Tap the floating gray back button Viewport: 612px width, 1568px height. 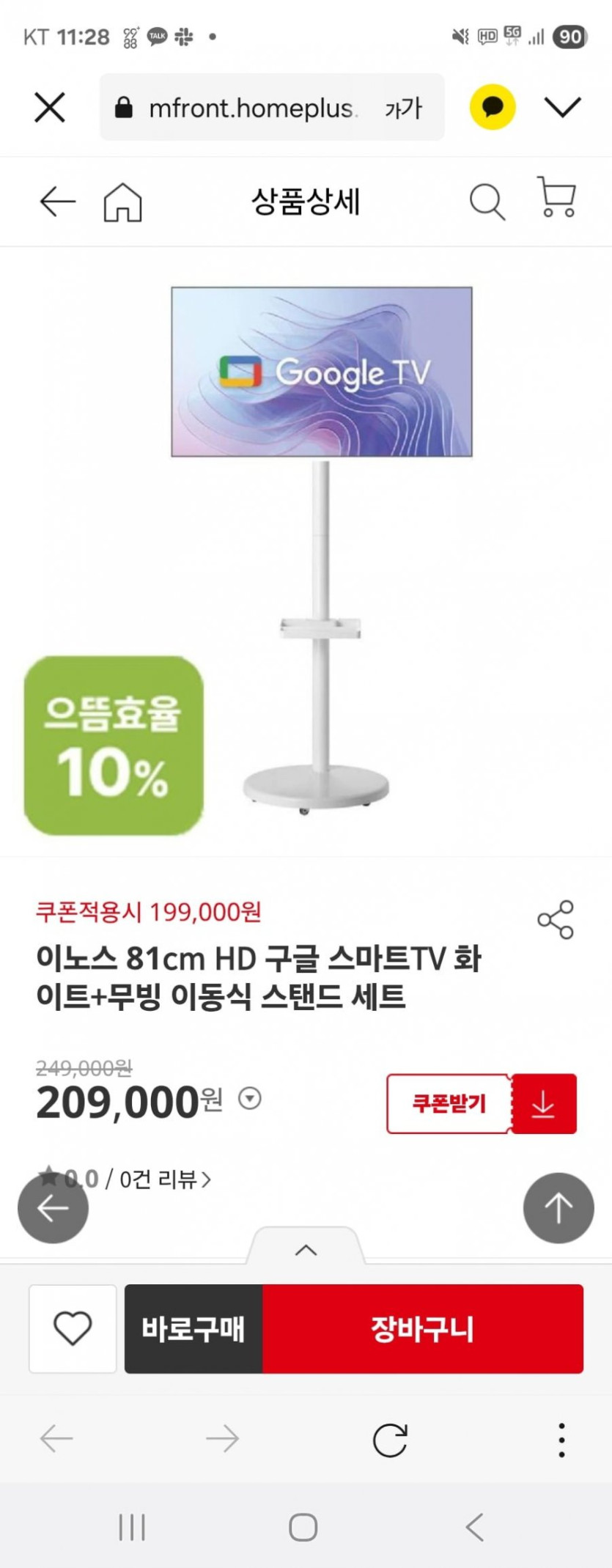(x=53, y=1208)
